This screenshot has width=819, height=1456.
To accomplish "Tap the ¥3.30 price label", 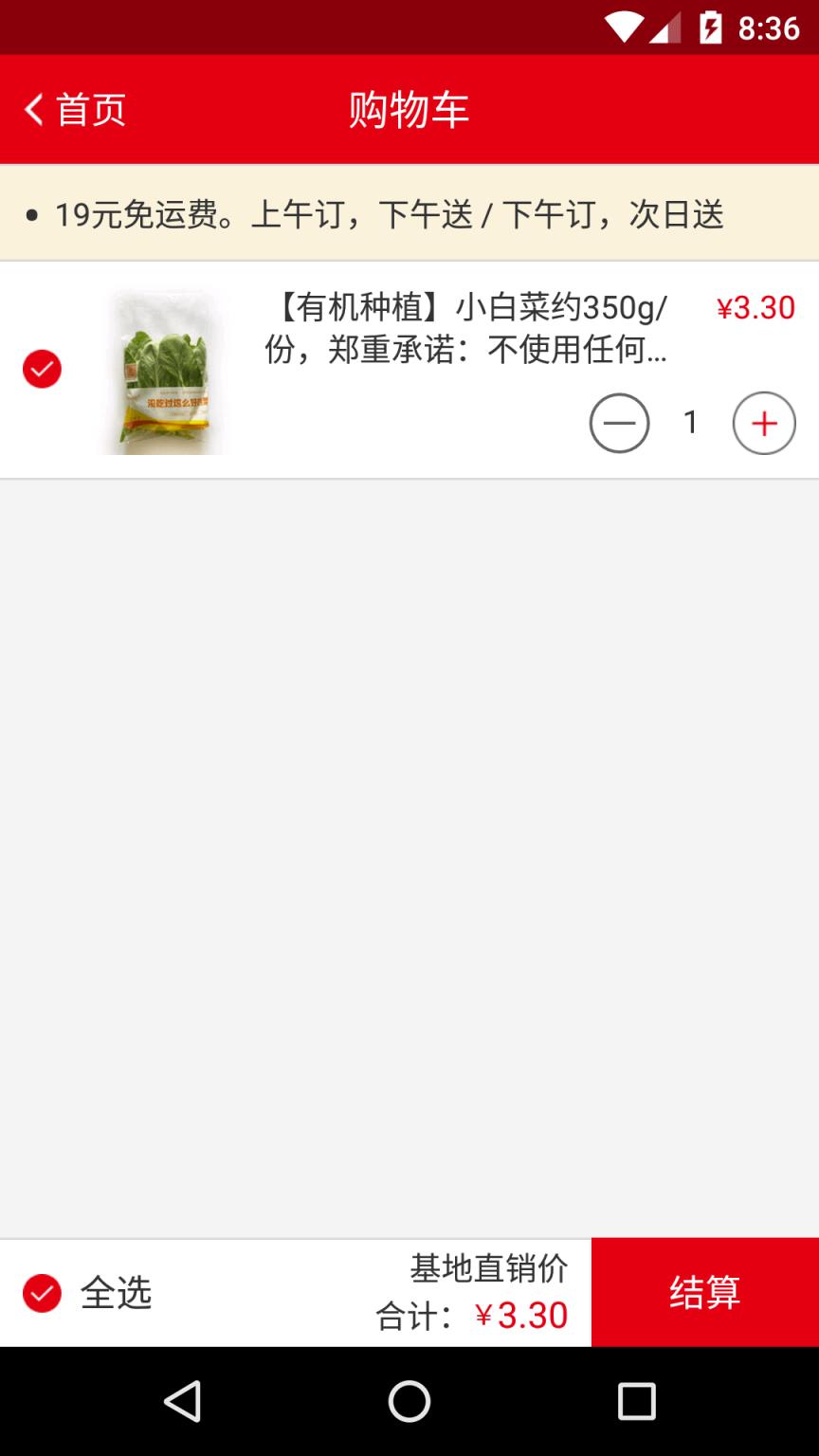I will tap(755, 307).
